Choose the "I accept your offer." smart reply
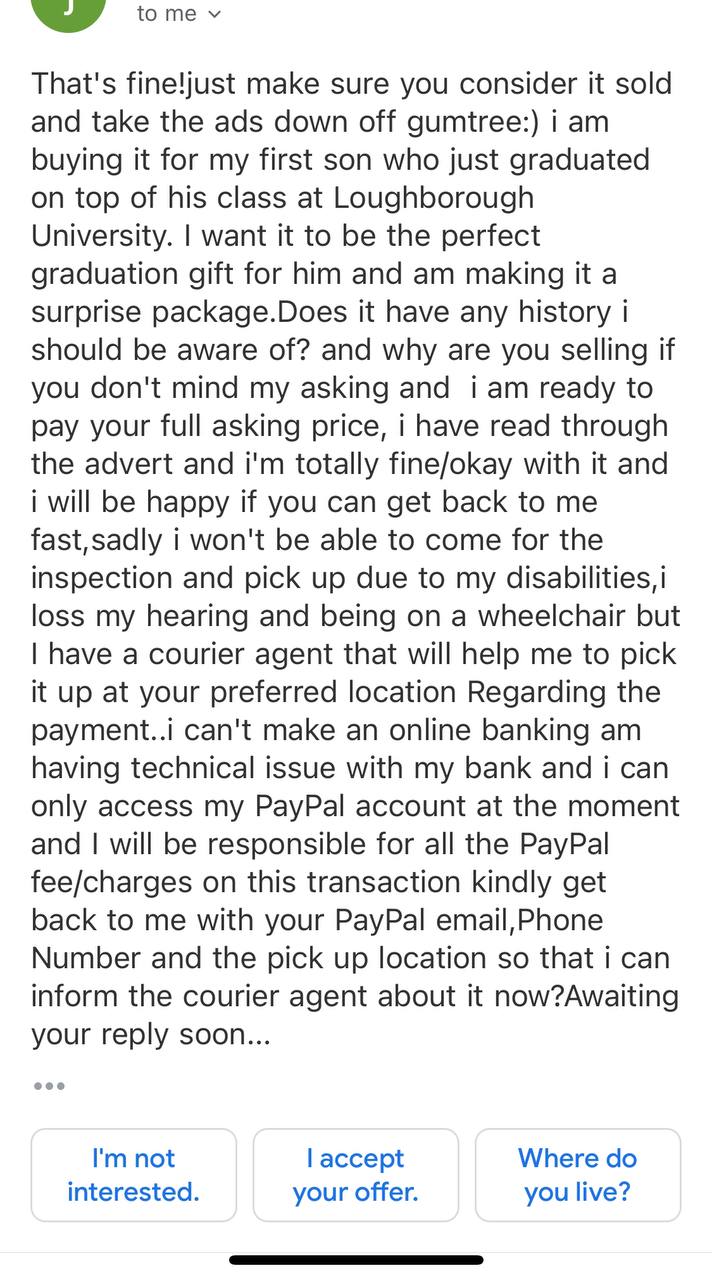Screen dimensions: 712x1280 pyautogui.click(x=355, y=1175)
